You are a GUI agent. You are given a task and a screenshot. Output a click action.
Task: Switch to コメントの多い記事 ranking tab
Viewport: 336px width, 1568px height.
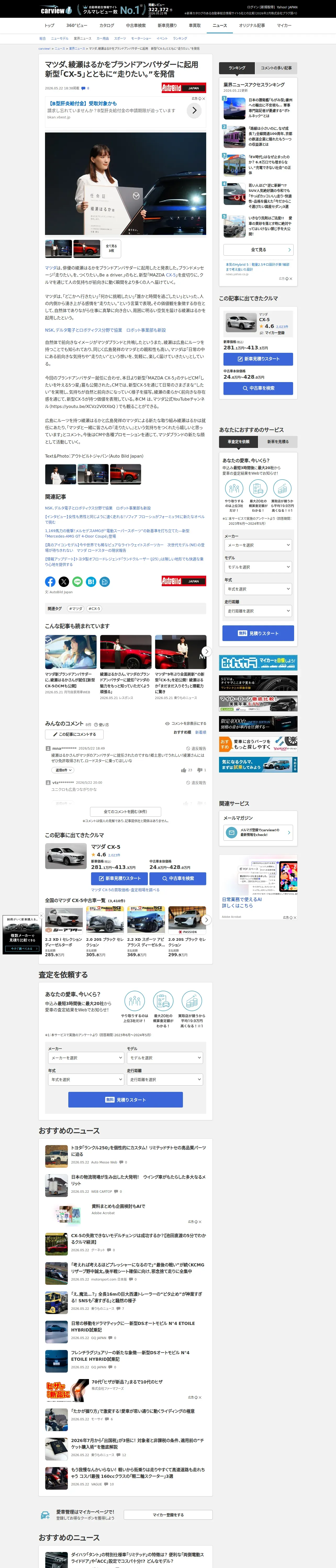(276, 68)
